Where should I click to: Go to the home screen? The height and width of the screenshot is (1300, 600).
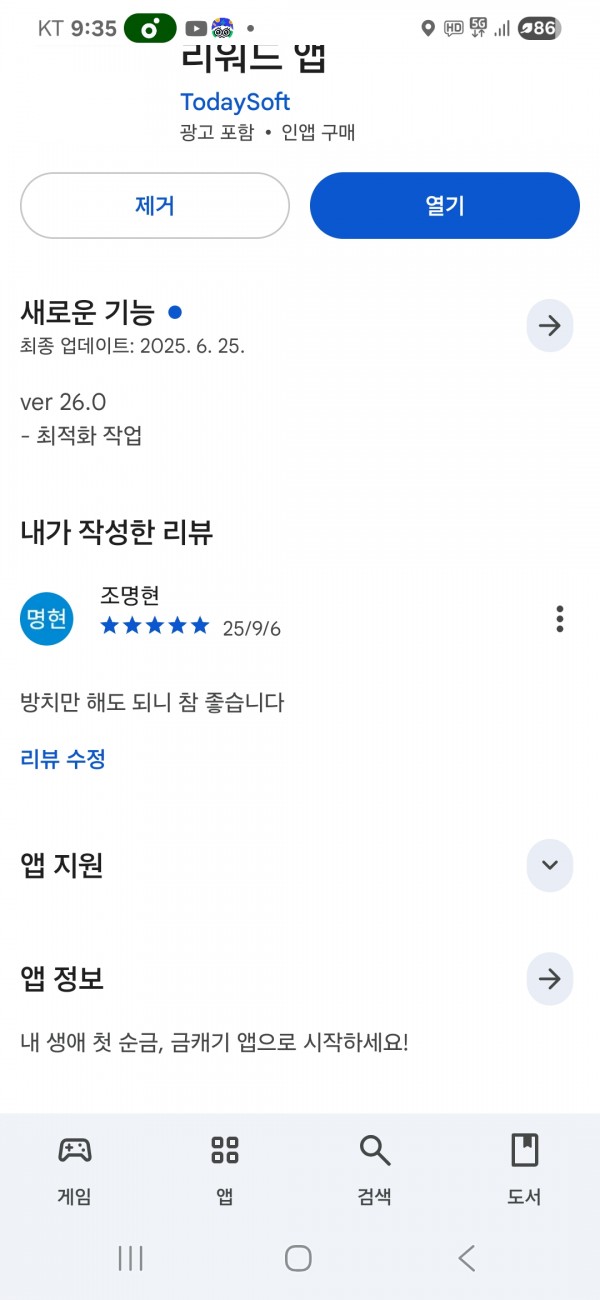point(298,1258)
